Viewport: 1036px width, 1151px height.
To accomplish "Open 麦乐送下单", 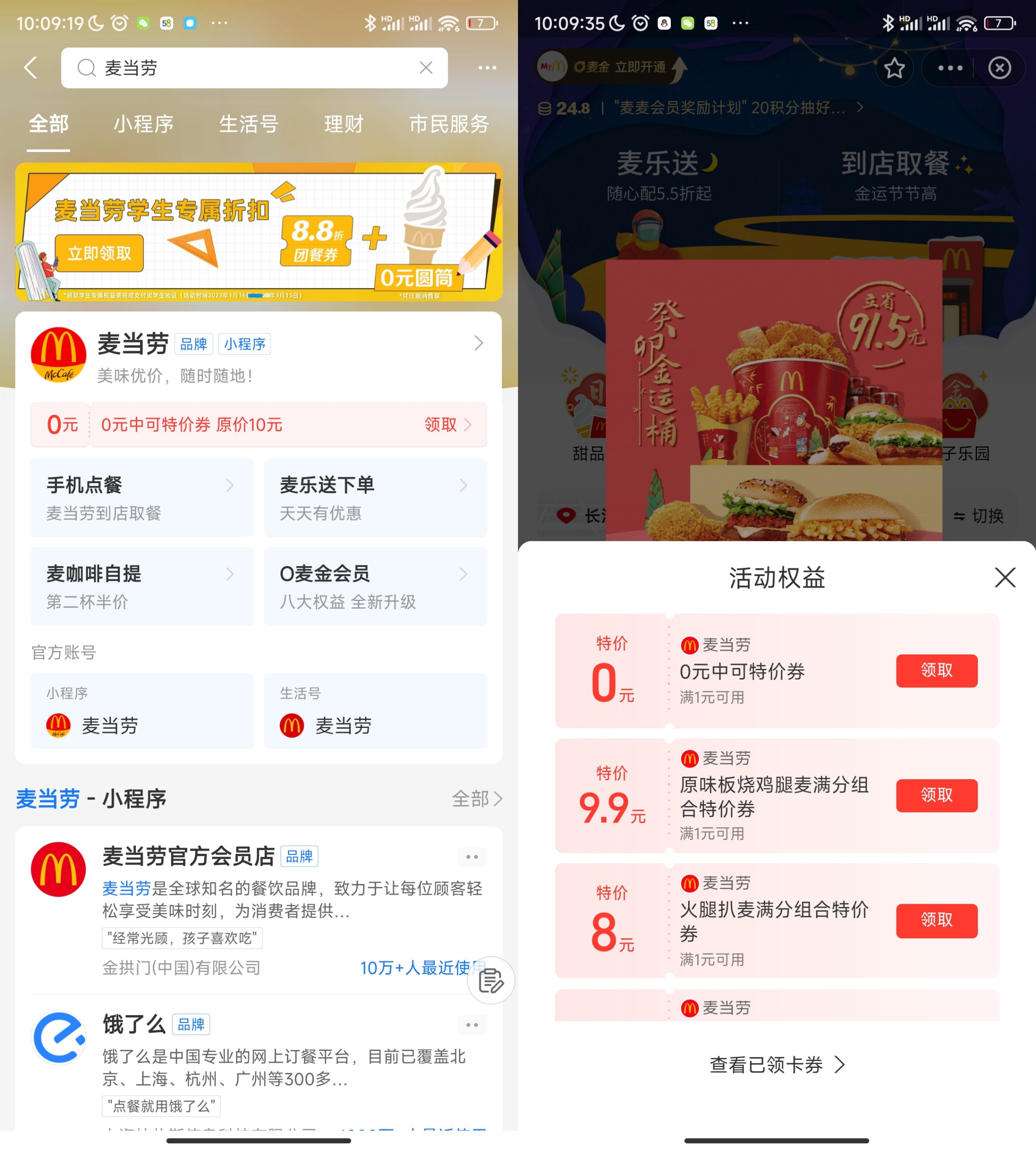I will coord(375,498).
